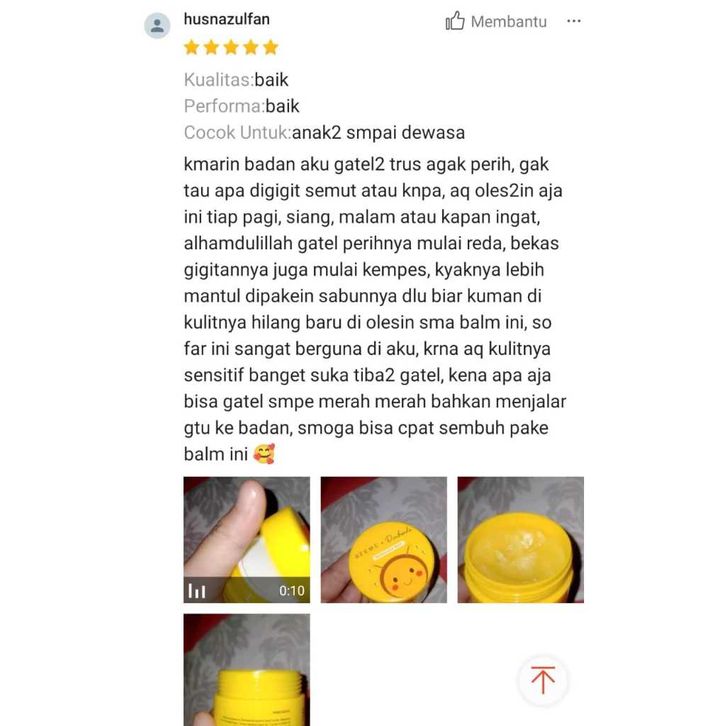Viewport: 726px width, 726px height.
Task: Open the review's three-dot overflow menu
Action: [574, 21]
